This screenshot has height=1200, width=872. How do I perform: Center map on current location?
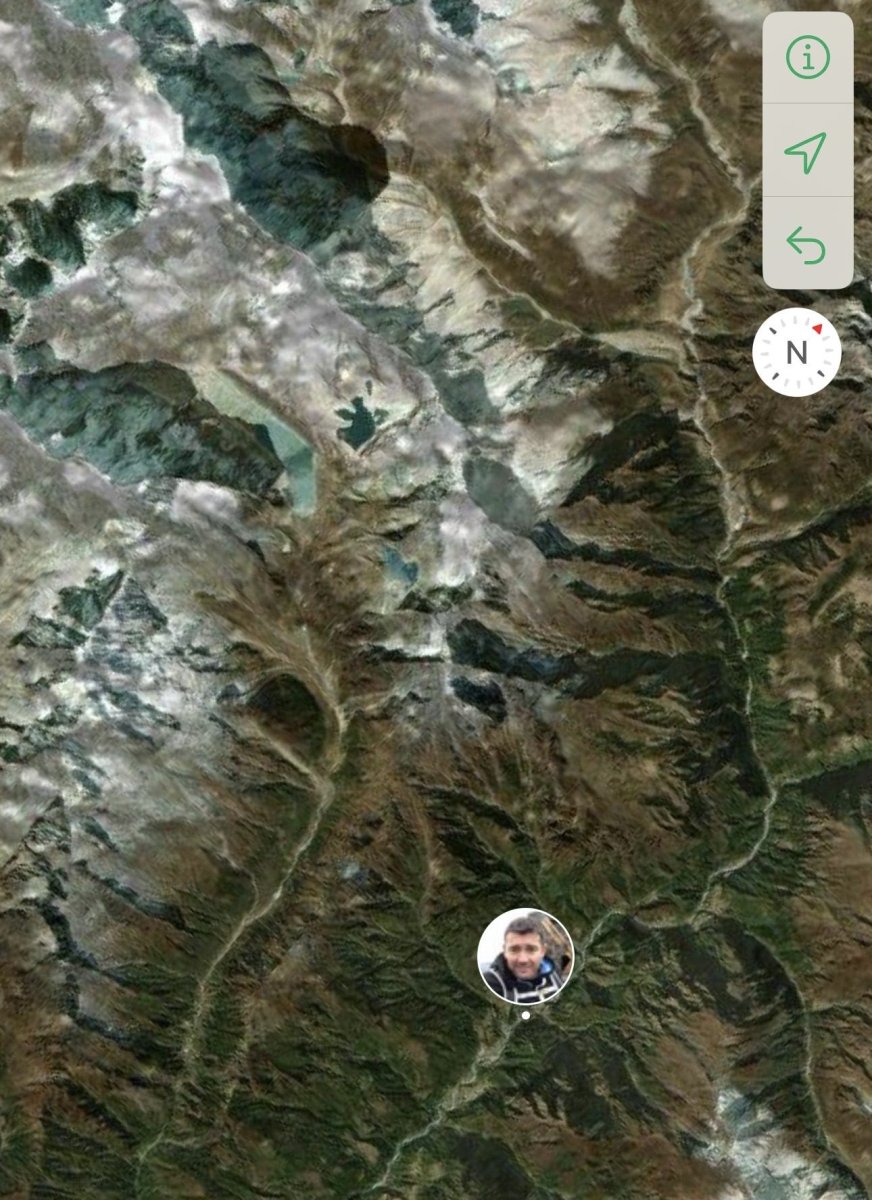[806, 151]
